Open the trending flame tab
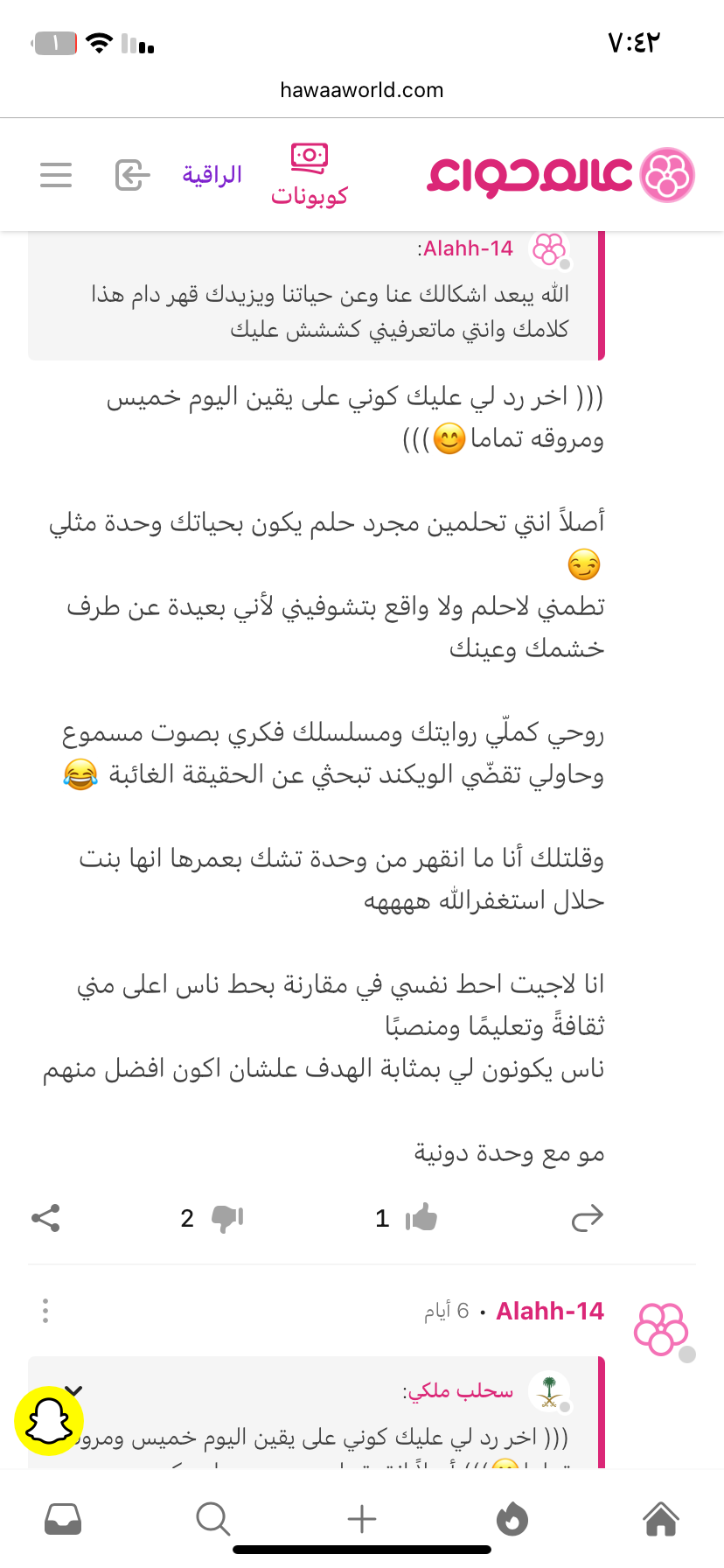This screenshot has width=724, height=1568. (x=512, y=1520)
